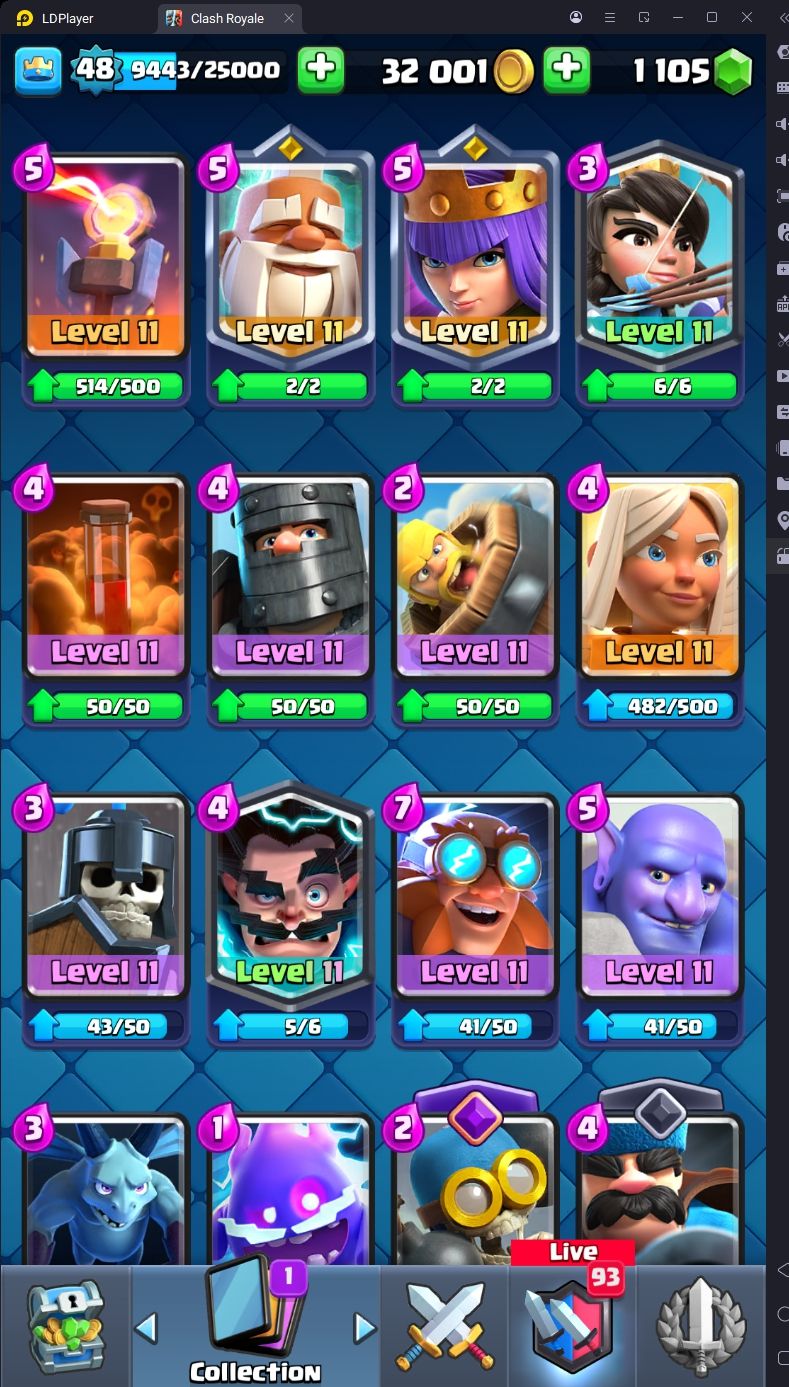Tap the green plus beside experience

321,69
